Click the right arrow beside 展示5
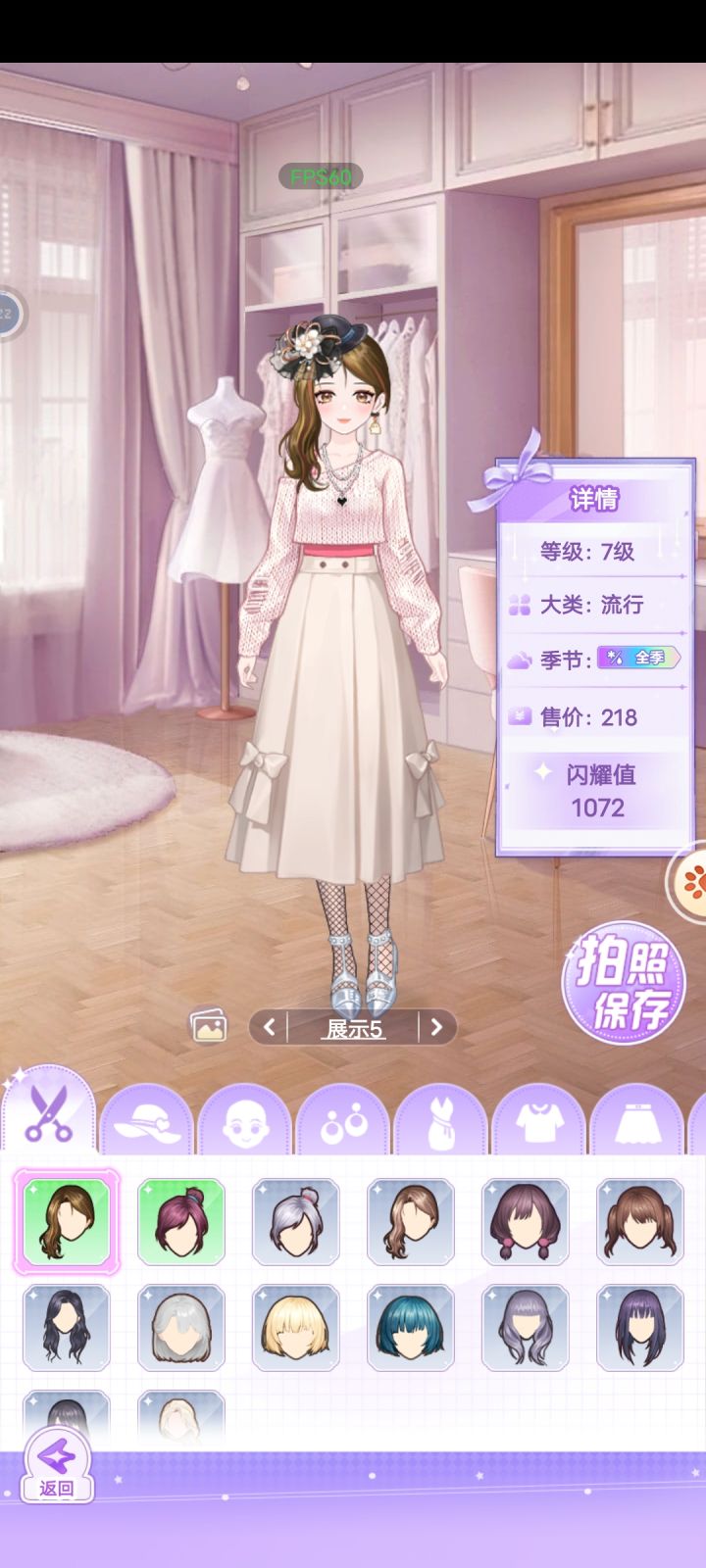The width and height of the screenshot is (706, 1568). (437, 1026)
